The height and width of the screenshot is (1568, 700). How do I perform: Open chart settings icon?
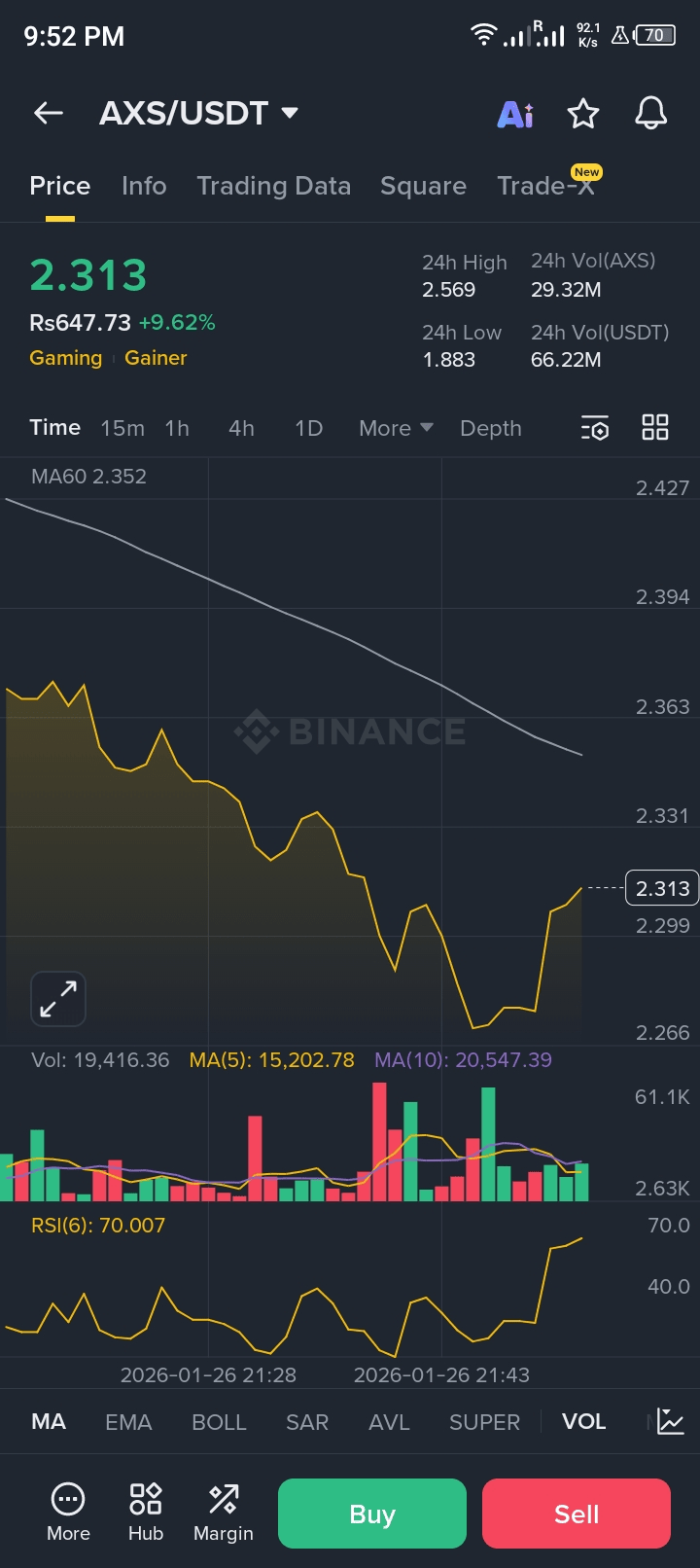coord(595,428)
